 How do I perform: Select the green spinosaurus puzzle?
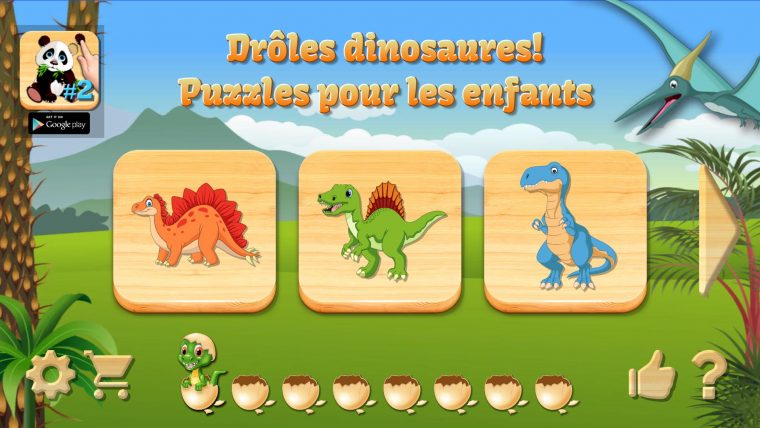point(380,229)
